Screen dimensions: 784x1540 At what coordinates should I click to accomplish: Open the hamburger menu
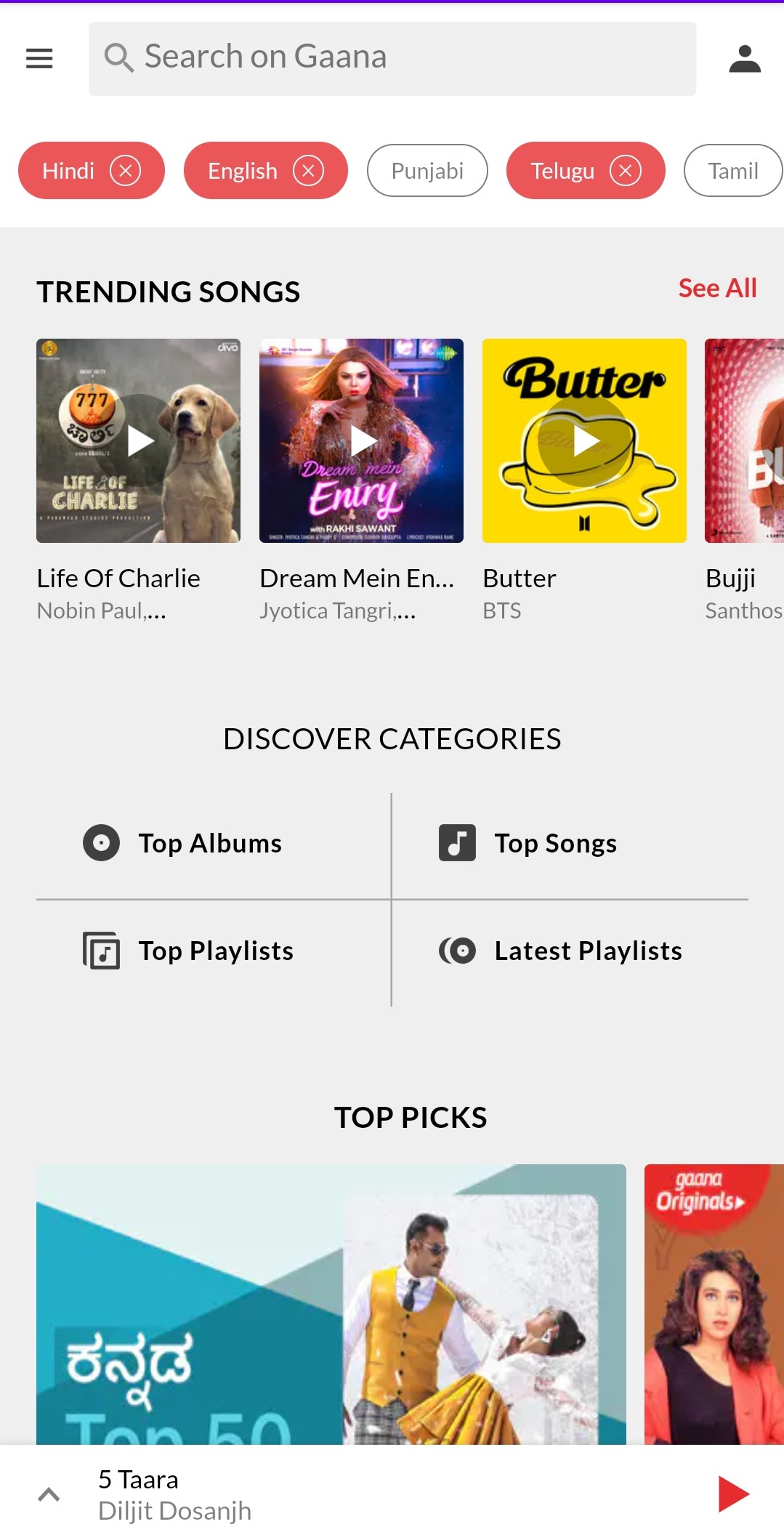click(x=39, y=58)
